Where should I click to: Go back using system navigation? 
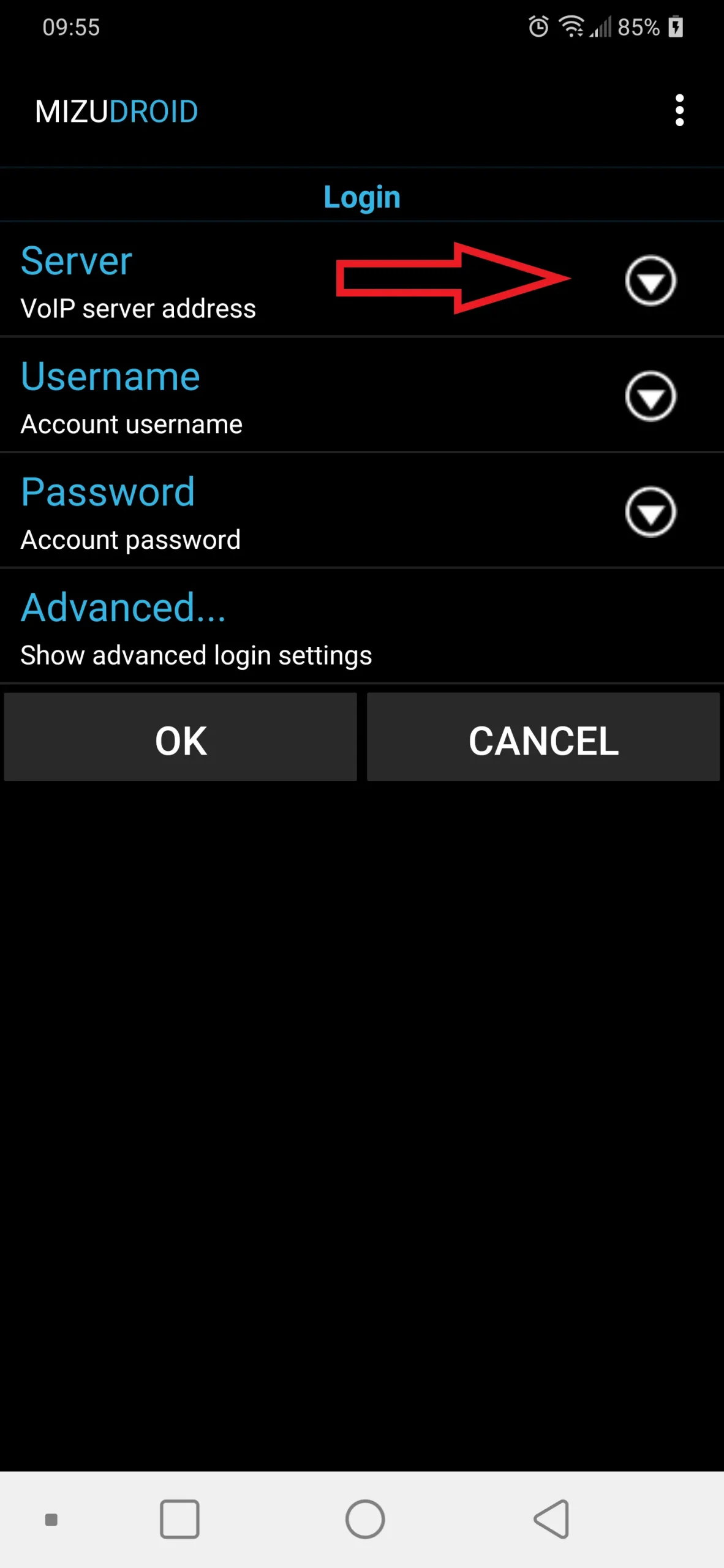(552, 1519)
